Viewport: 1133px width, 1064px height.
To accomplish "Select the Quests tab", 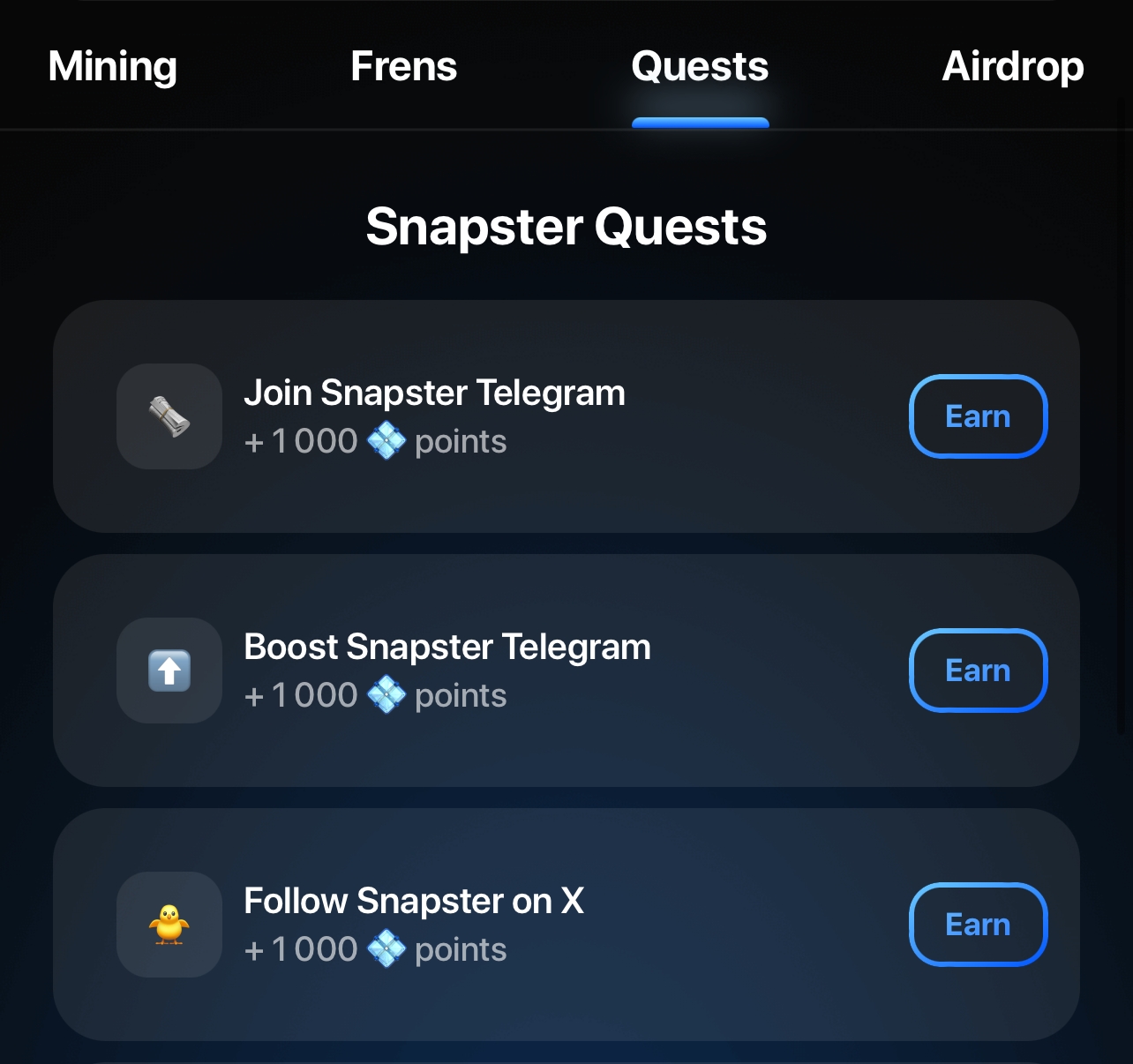I will (700, 67).
